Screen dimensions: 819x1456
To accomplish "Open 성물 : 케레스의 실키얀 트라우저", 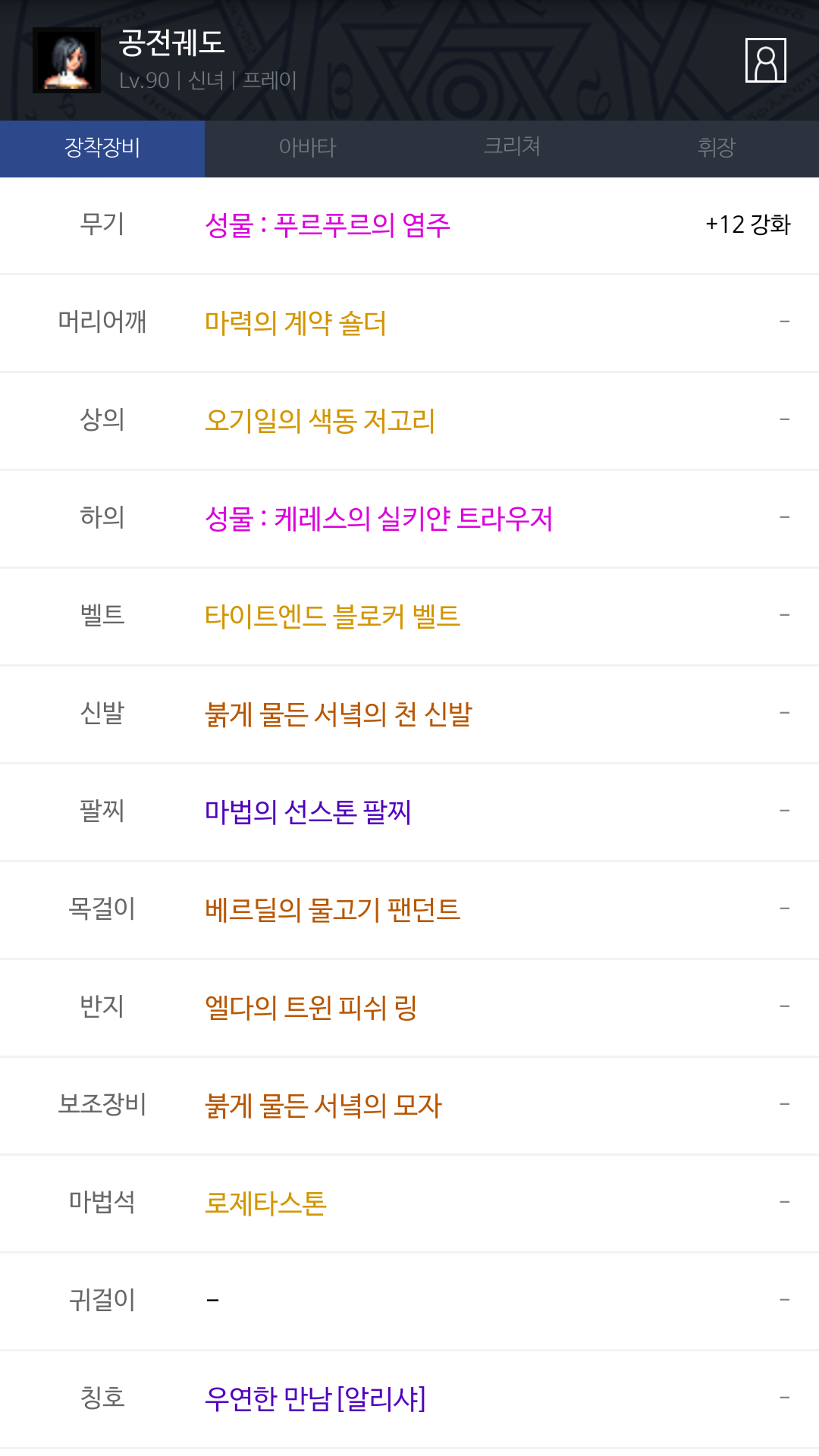I will tap(378, 519).
